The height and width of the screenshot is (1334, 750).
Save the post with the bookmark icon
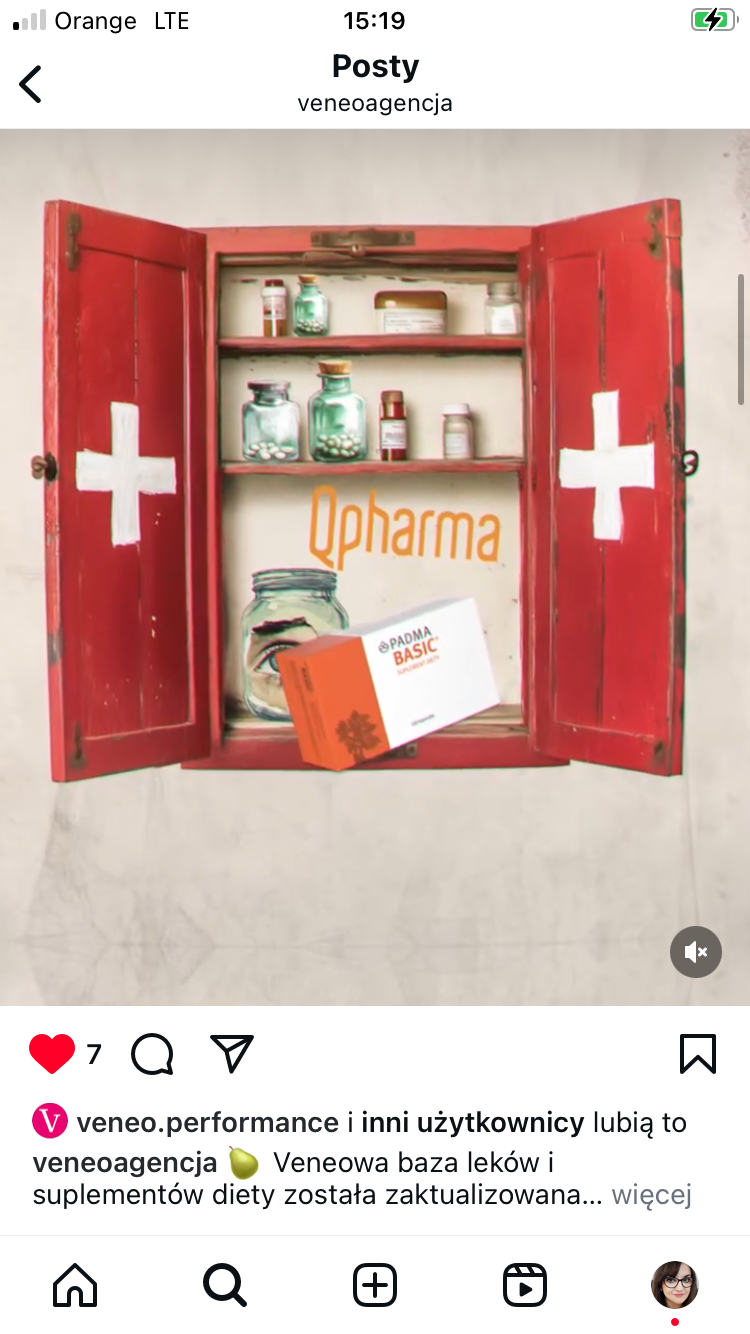(697, 1054)
